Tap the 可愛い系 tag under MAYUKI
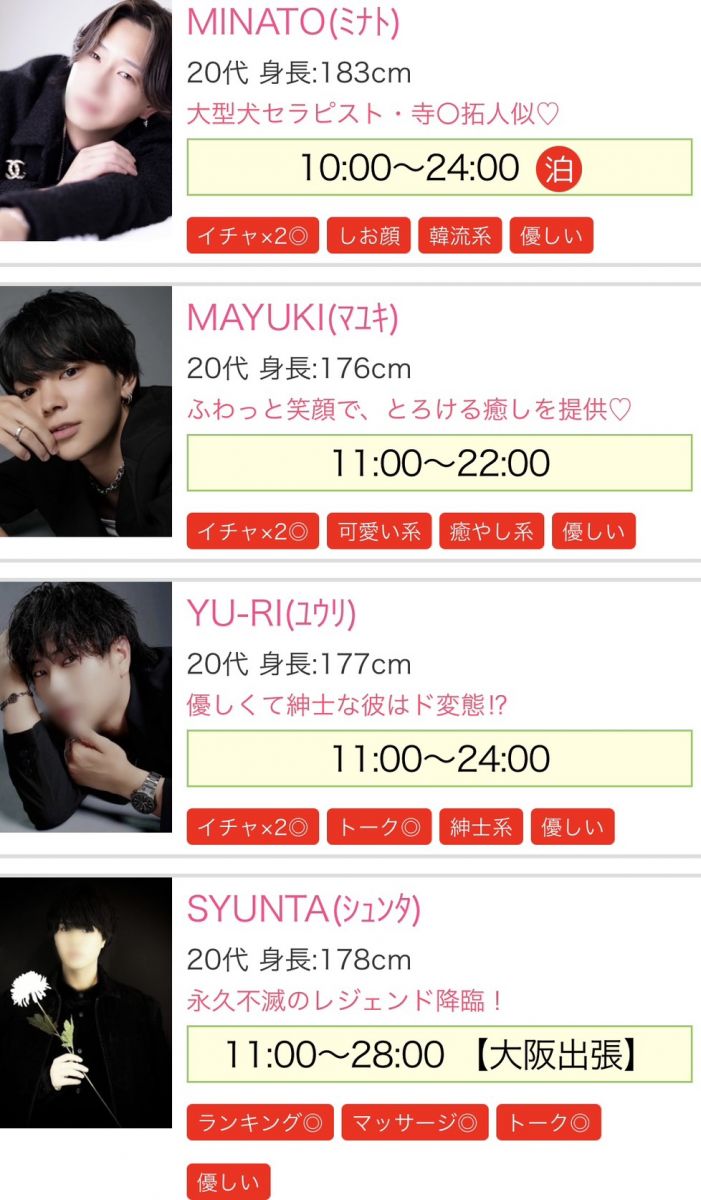The width and height of the screenshot is (701, 1200). pos(379,532)
